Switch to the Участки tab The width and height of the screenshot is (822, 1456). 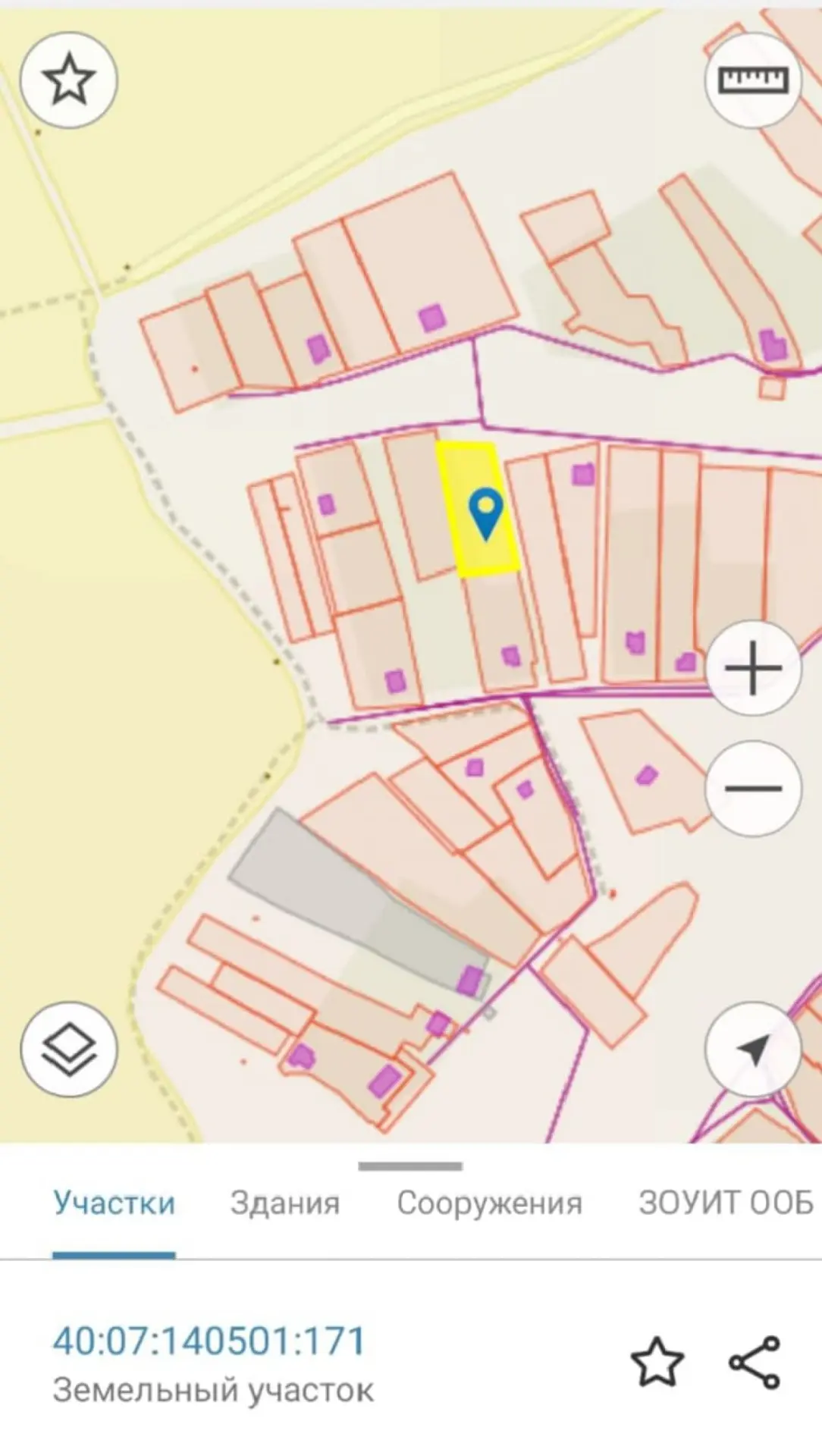pos(114,1203)
